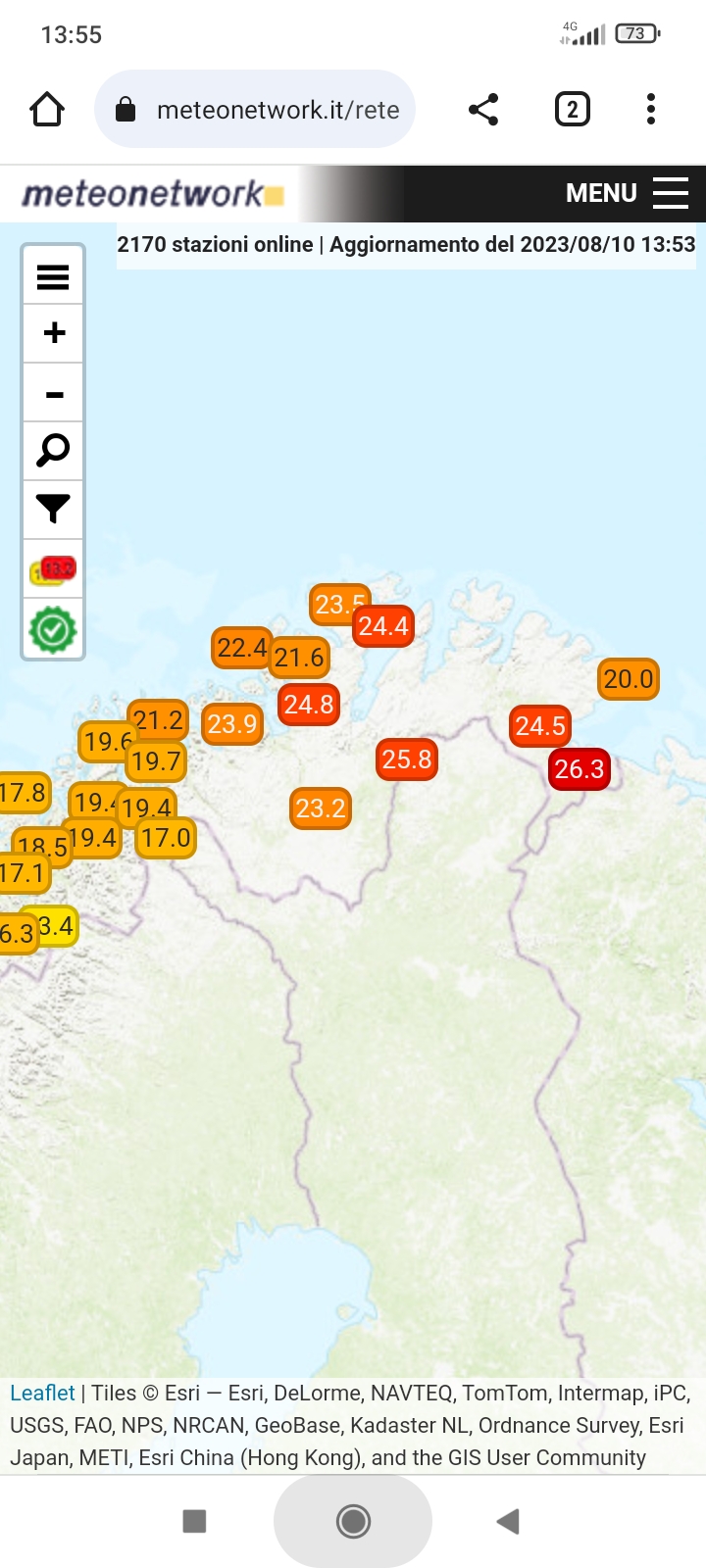The width and height of the screenshot is (706, 1568).
Task: Select the 20.0 temperature marker
Action: tap(628, 679)
